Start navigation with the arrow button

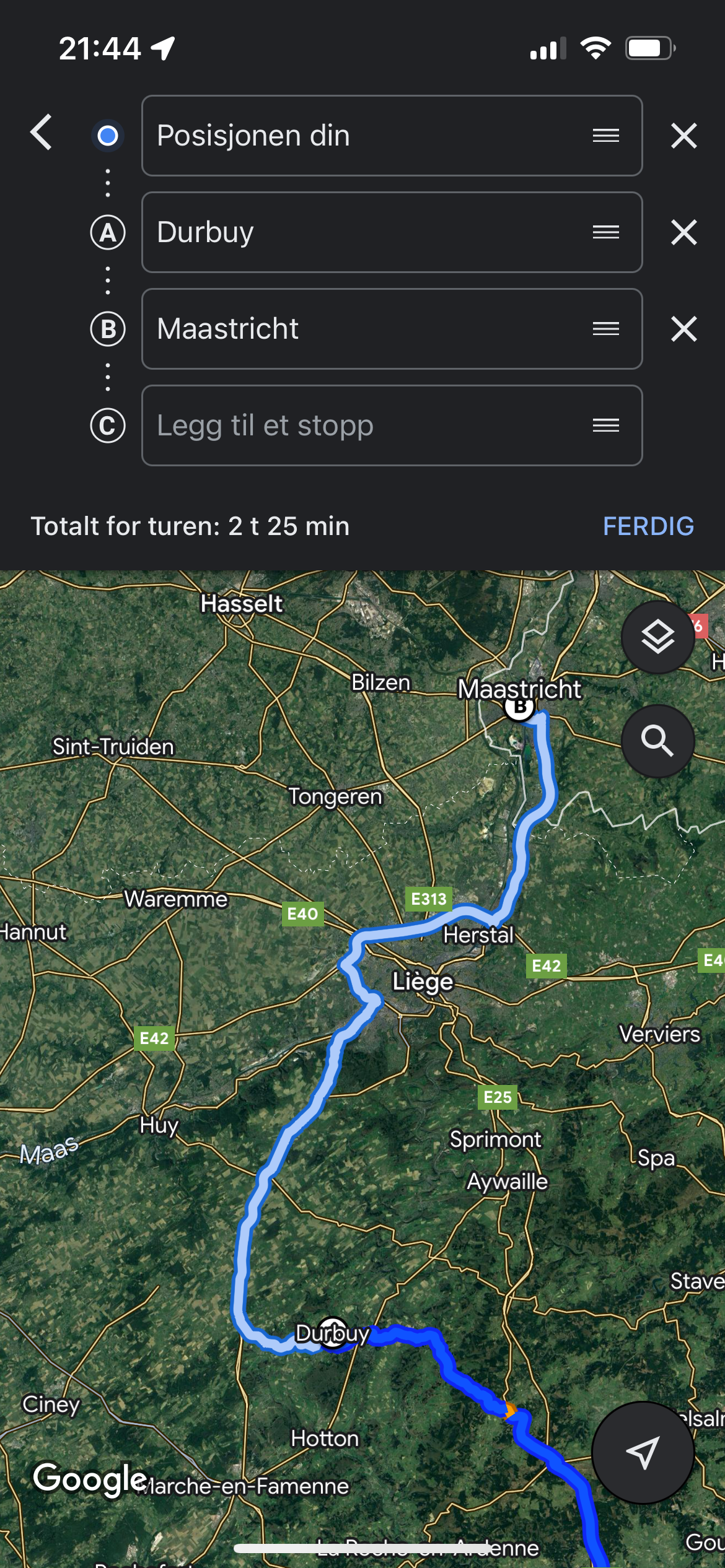point(643,1452)
